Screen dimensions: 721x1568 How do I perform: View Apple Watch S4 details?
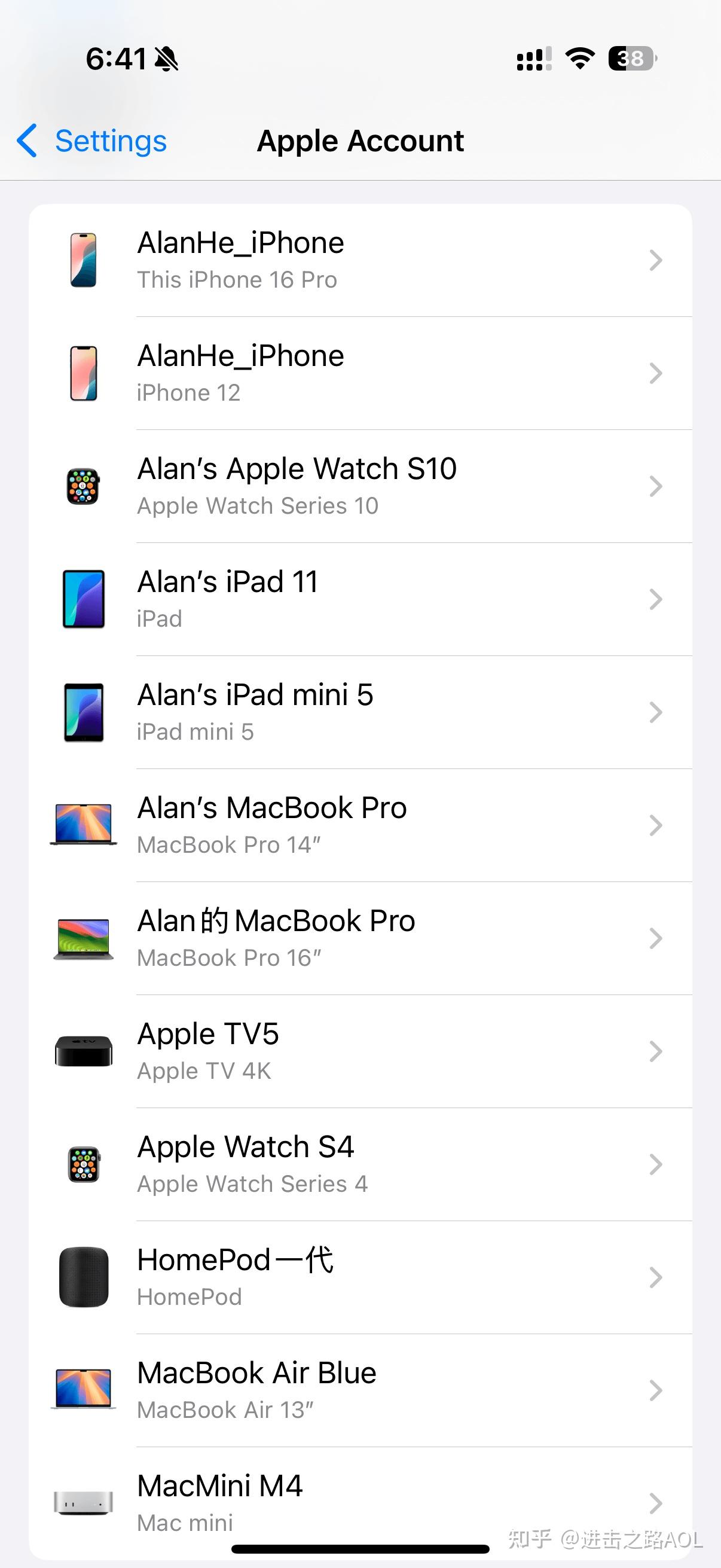(x=360, y=1164)
